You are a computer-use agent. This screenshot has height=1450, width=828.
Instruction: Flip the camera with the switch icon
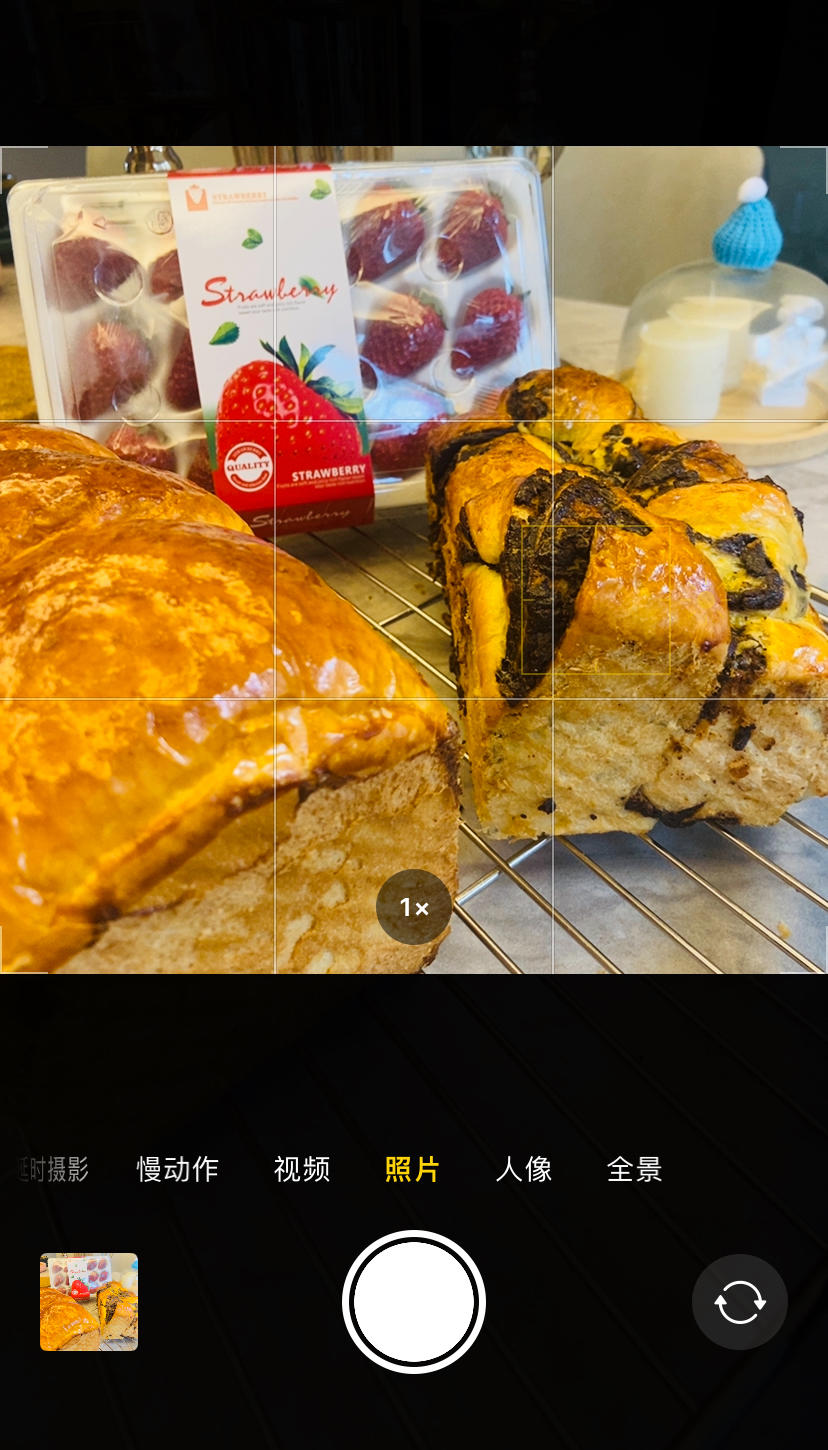pyautogui.click(x=739, y=1302)
